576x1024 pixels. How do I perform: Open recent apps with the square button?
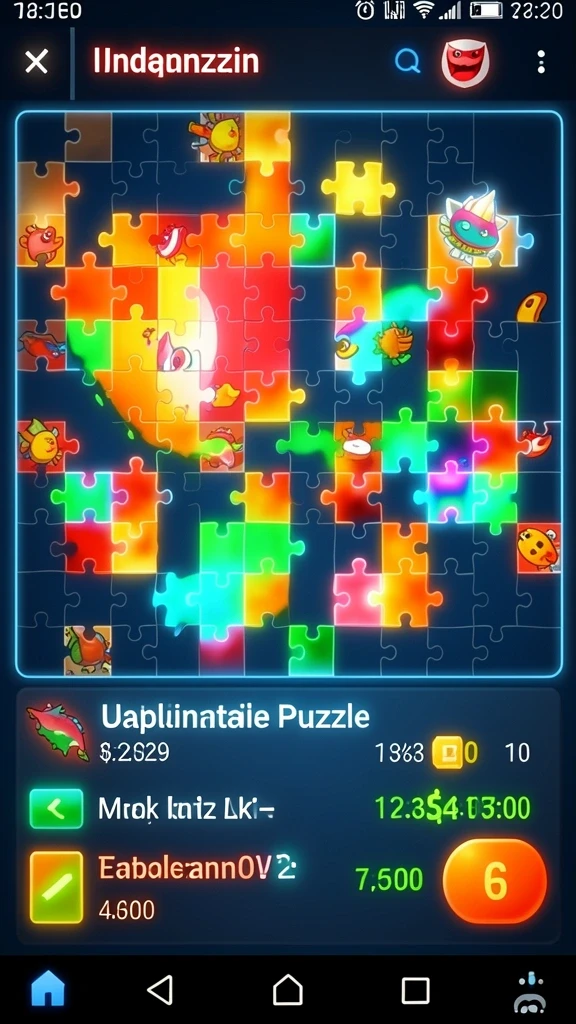415,990
